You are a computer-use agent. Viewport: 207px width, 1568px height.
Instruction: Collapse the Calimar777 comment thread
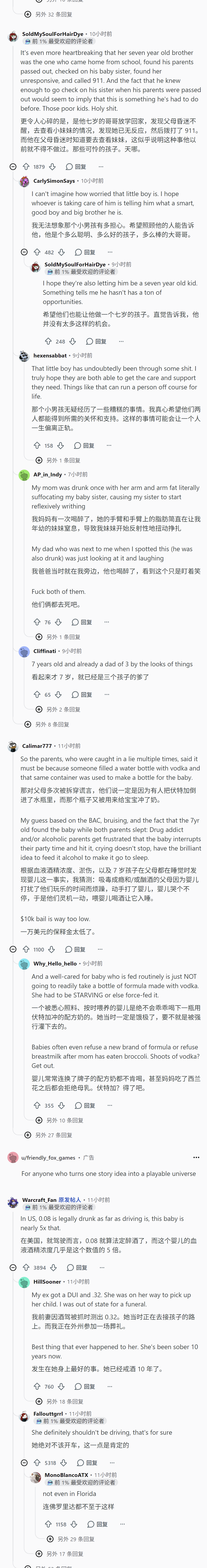(13, 949)
